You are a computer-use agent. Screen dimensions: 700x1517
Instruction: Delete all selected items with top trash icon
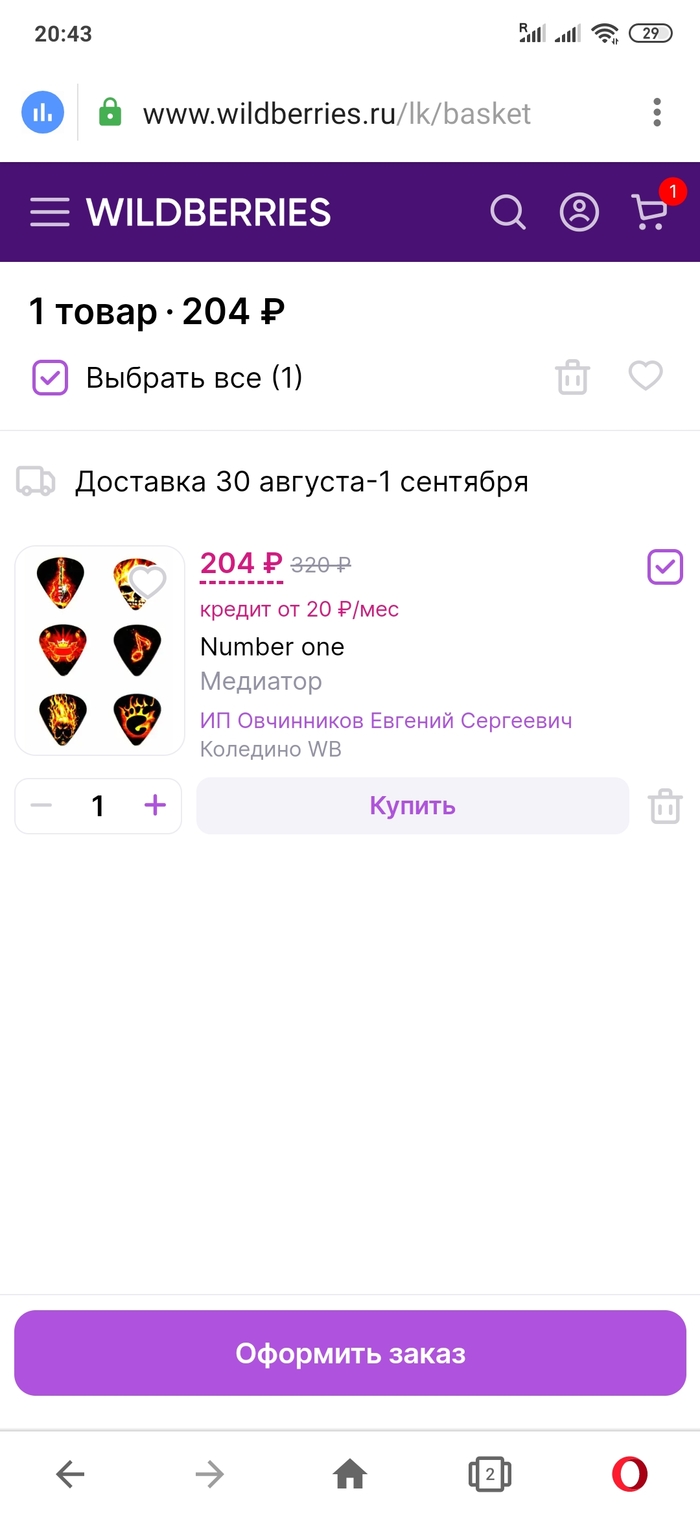pyautogui.click(x=573, y=378)
